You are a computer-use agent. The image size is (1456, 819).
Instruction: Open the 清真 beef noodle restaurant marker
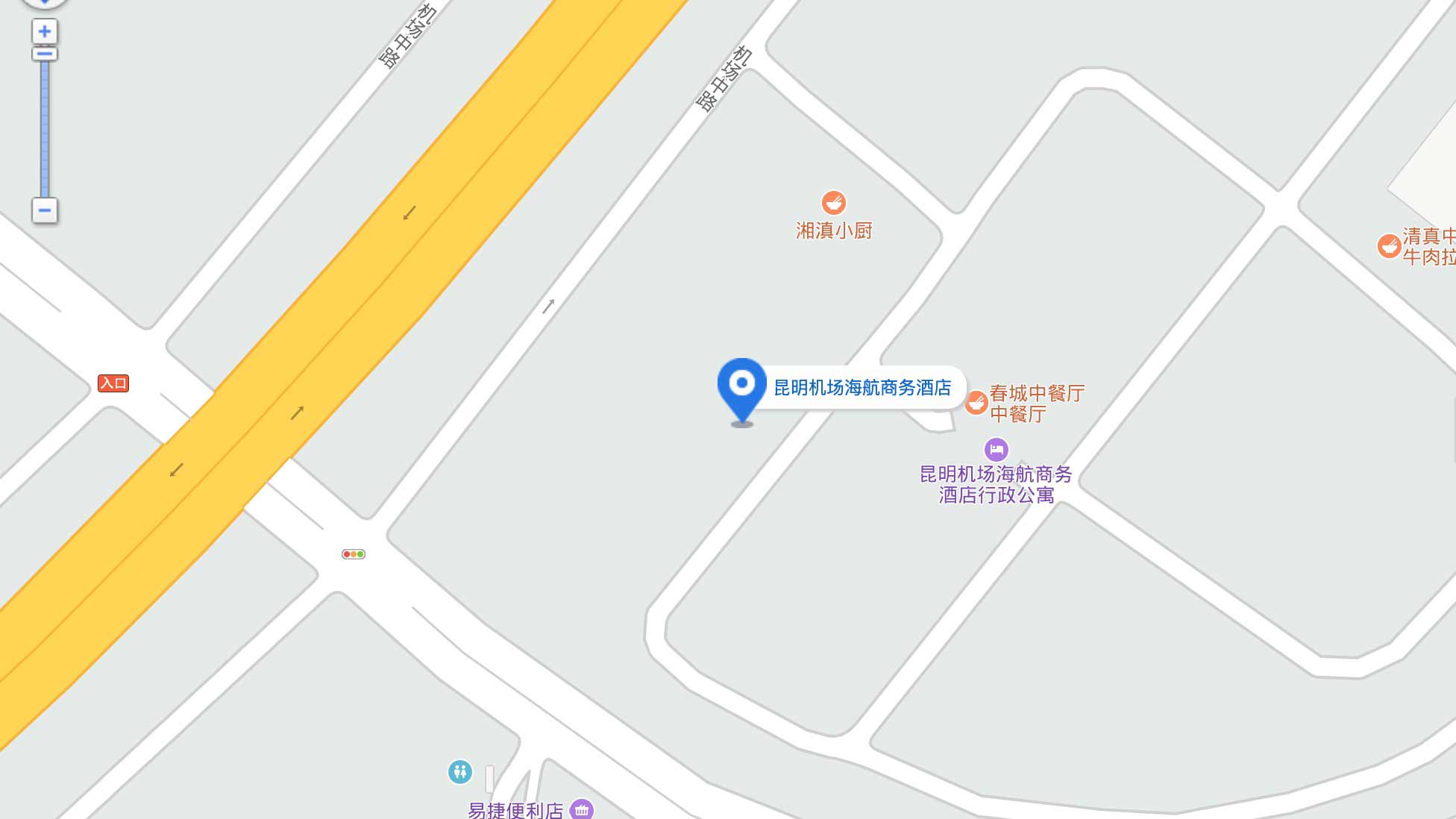[x=1388, y=245]
